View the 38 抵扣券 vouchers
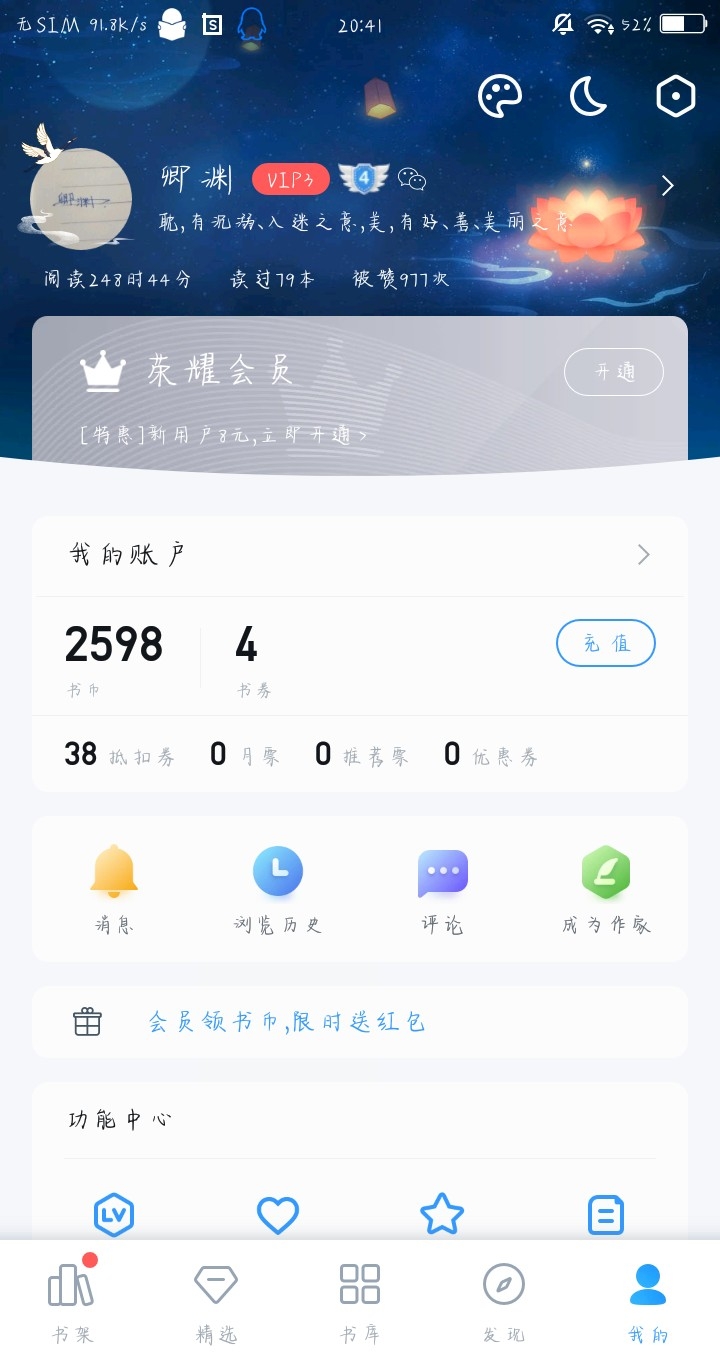Image resolution: width=720 pixels, height=1356 pixels. click(x=120, y=755)
